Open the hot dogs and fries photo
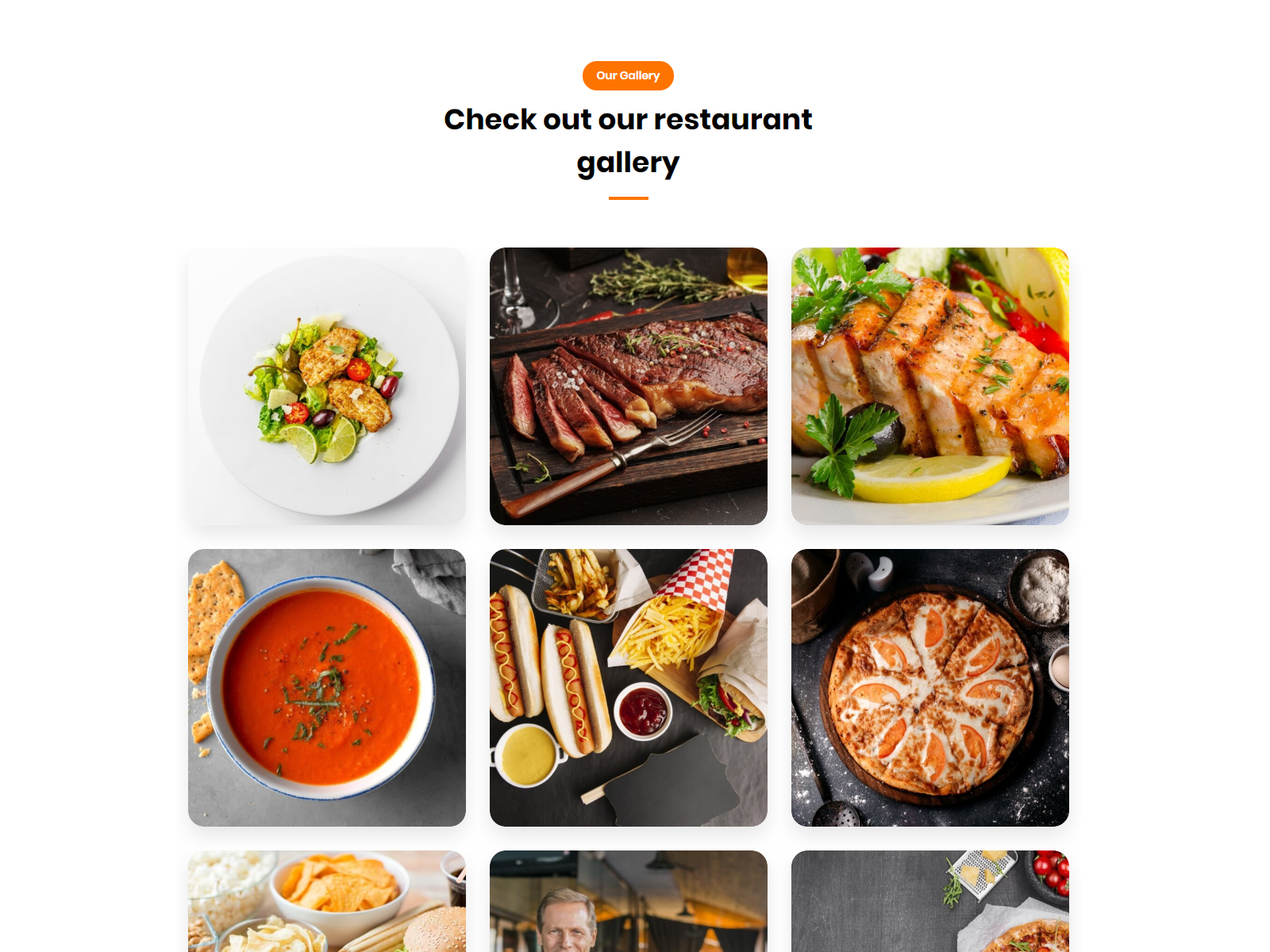Viewport: 1270px width, 952px height. (628, 687)
